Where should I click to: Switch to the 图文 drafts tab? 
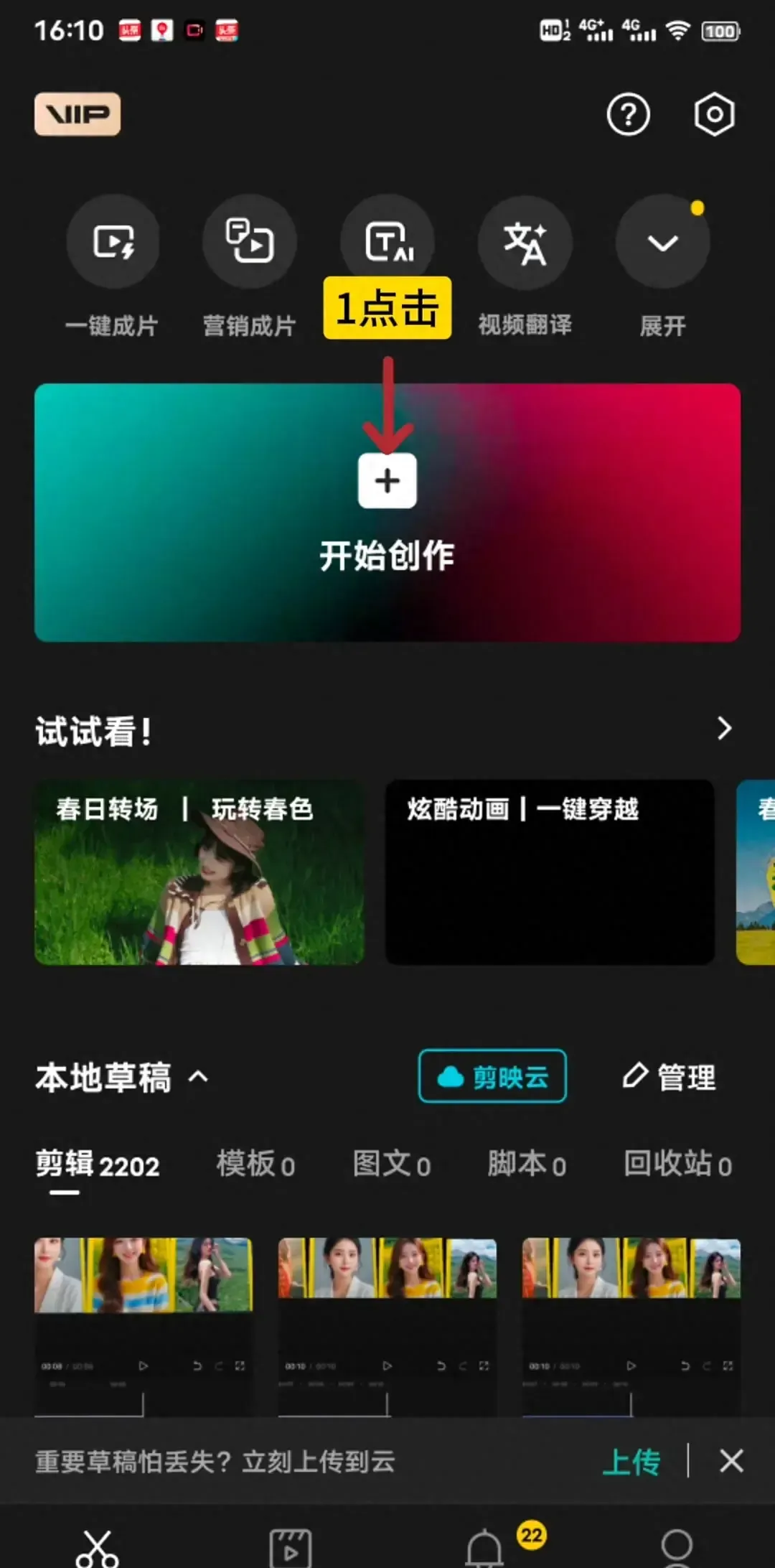pyautogui.click(x=391, y=1164)
